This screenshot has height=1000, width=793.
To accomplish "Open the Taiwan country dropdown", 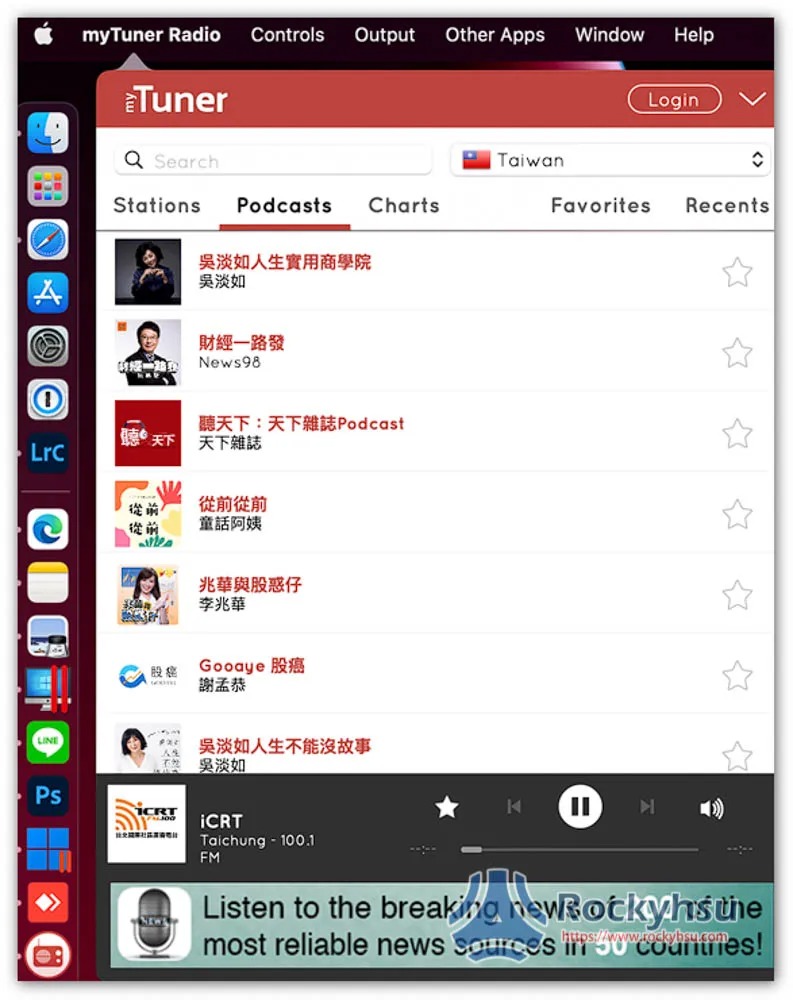I will pos(611,160).
